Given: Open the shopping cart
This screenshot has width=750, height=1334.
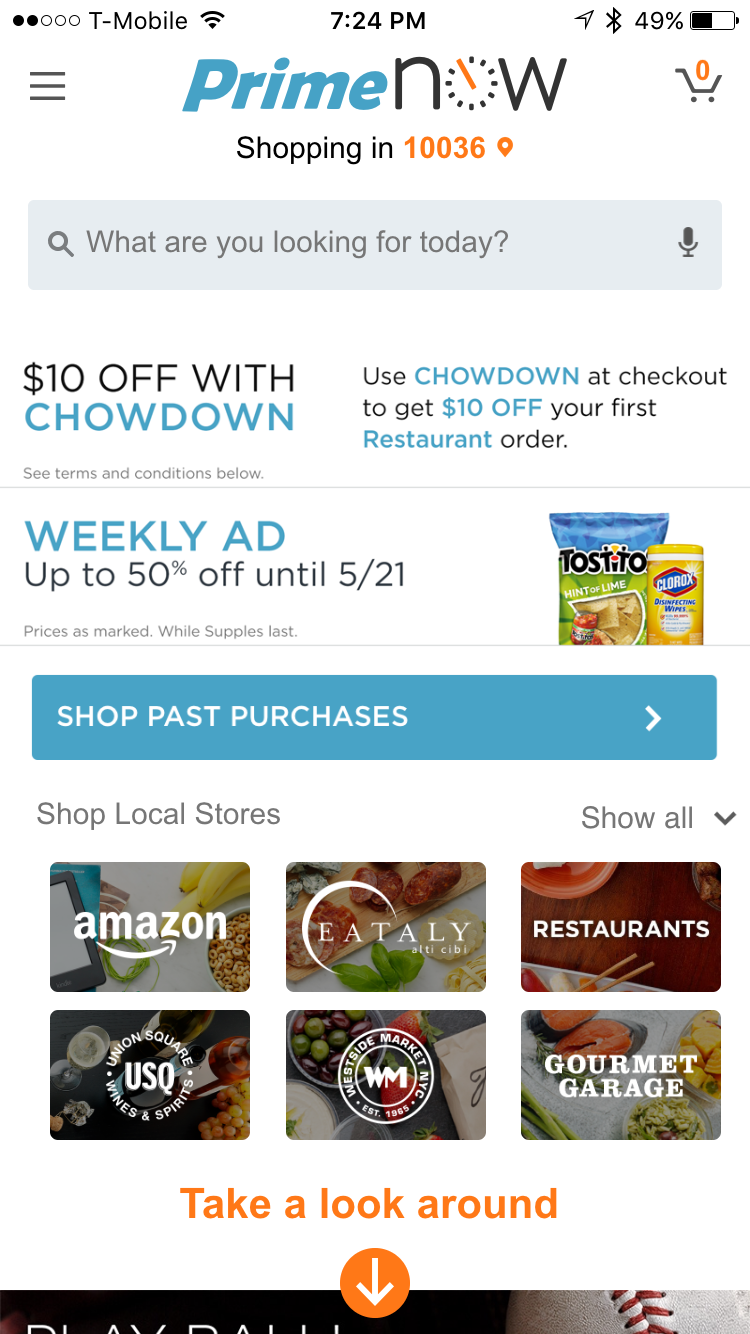Looking at the screenshot, I should (698, 82).
